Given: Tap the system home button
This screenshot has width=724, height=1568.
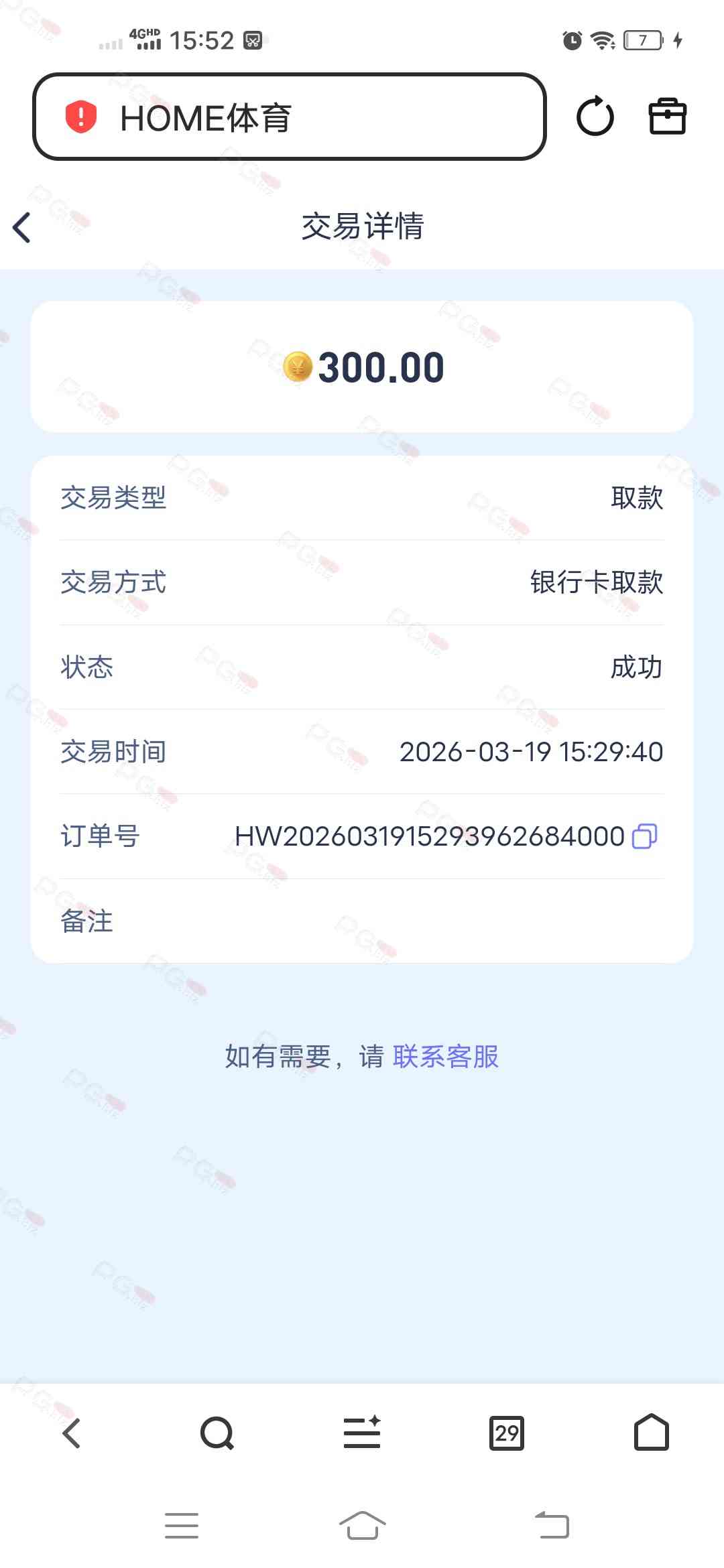Looking at the screenshot, I should click(362, 1526).
